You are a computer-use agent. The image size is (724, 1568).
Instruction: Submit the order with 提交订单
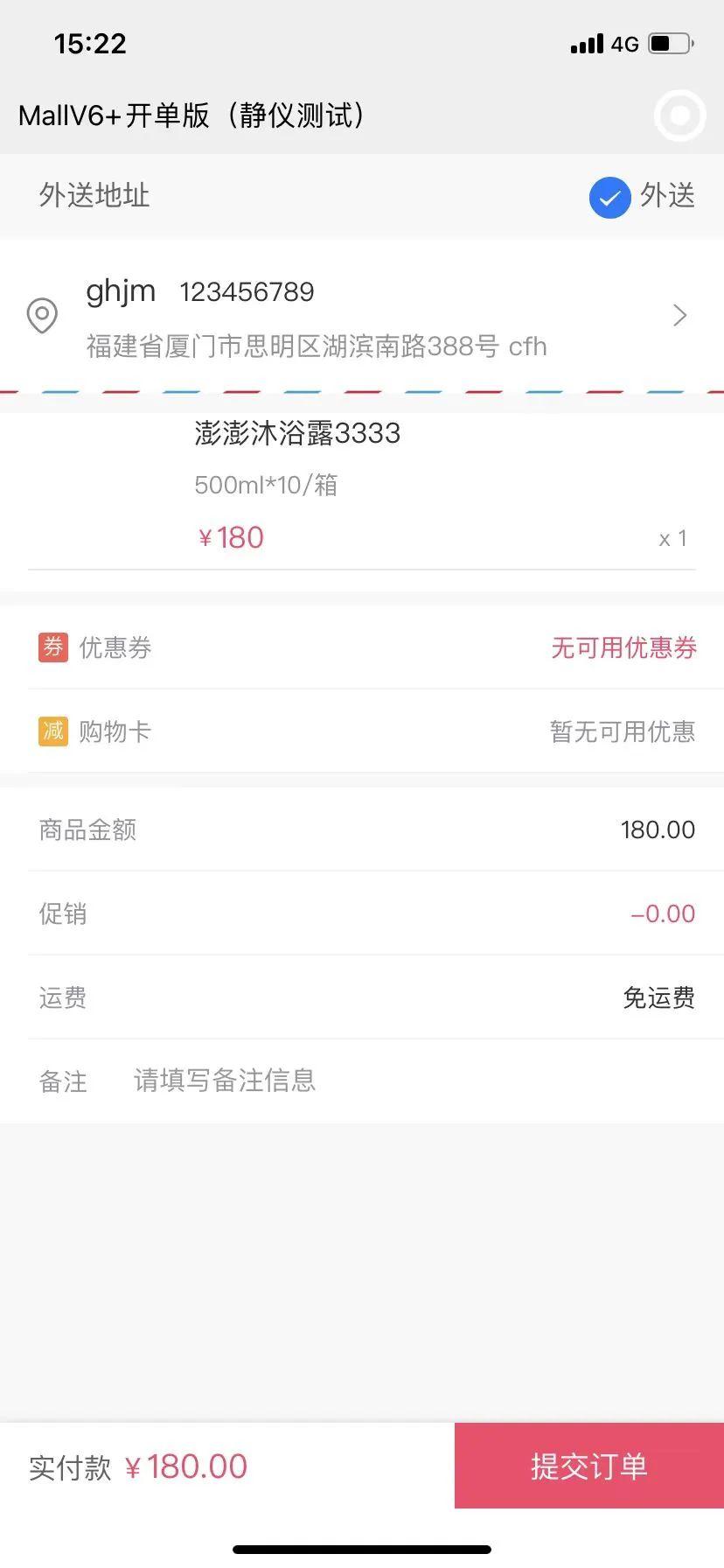pos(588,1466)
